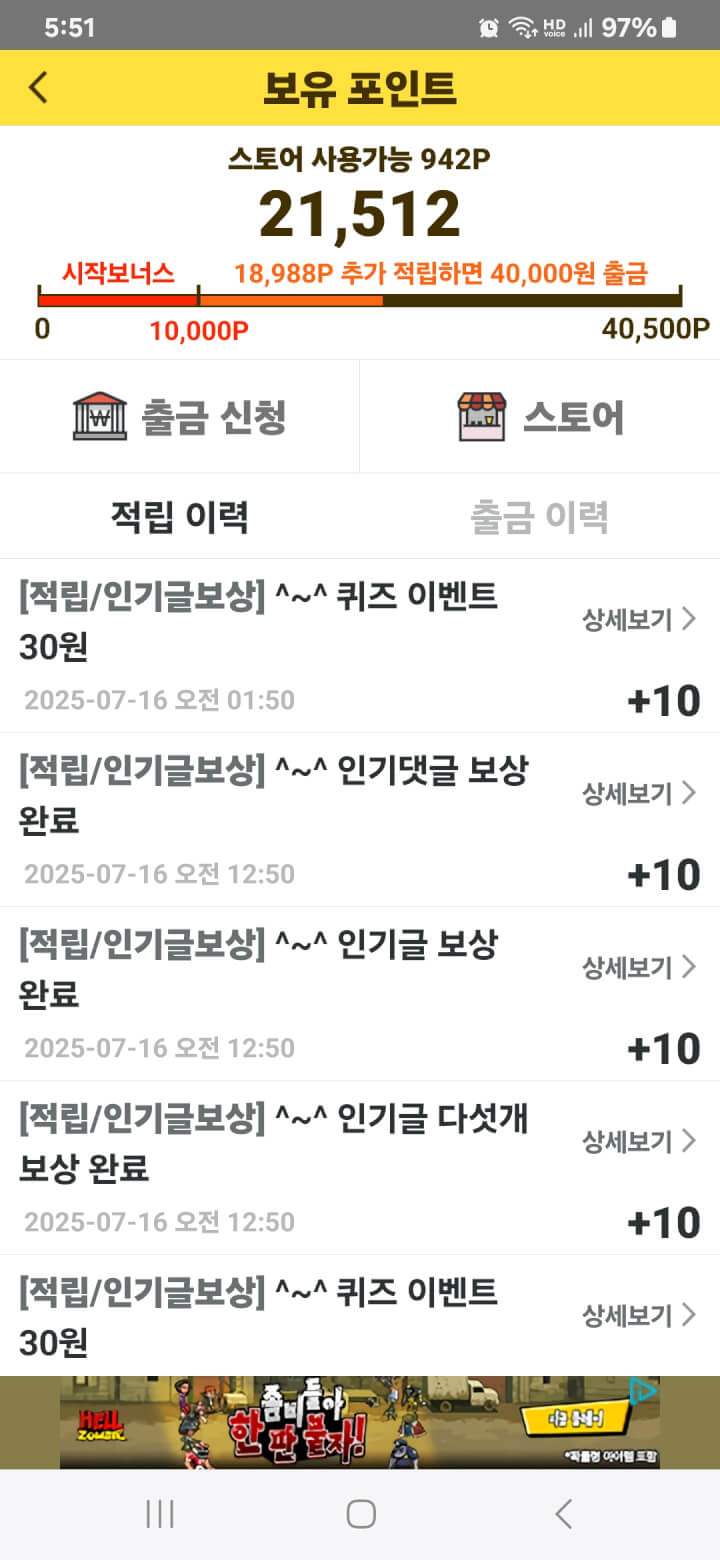View 상세보기 for the 01:50 퀴즈 이벤트 entry
The height and width of the screenshot is (1560, 720).
coord(638,620)
